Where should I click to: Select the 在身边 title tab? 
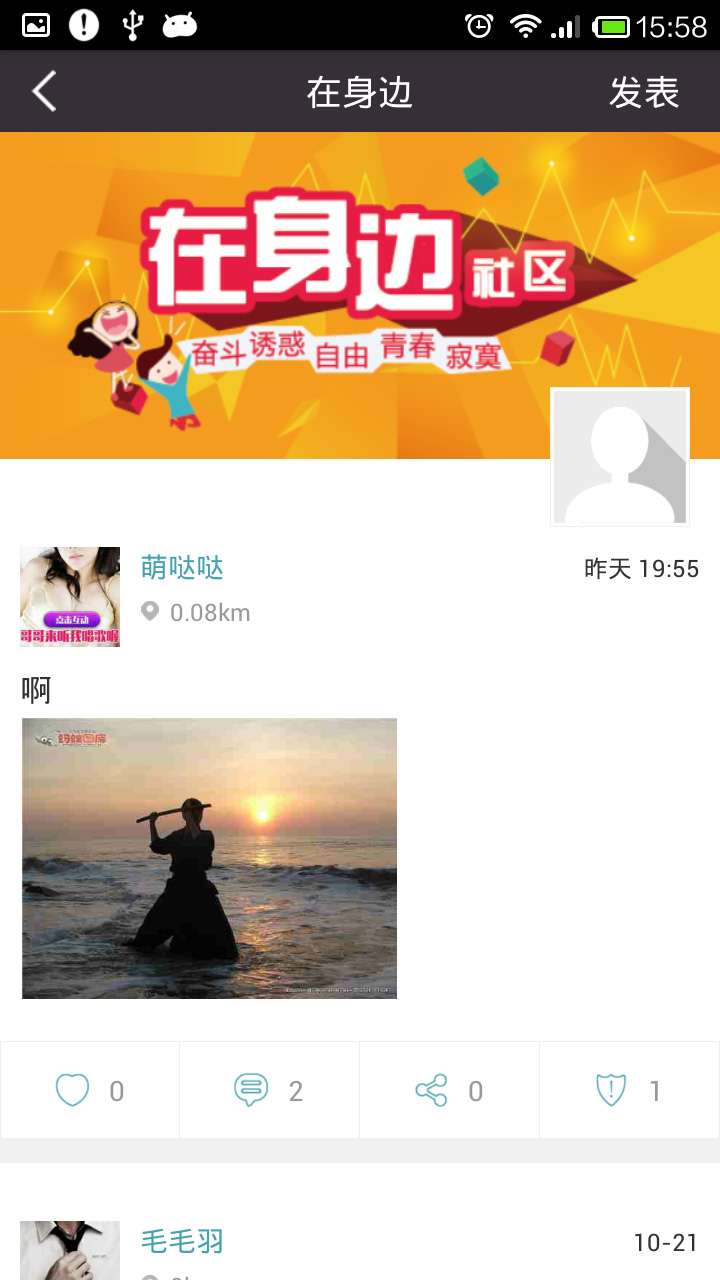360,91
